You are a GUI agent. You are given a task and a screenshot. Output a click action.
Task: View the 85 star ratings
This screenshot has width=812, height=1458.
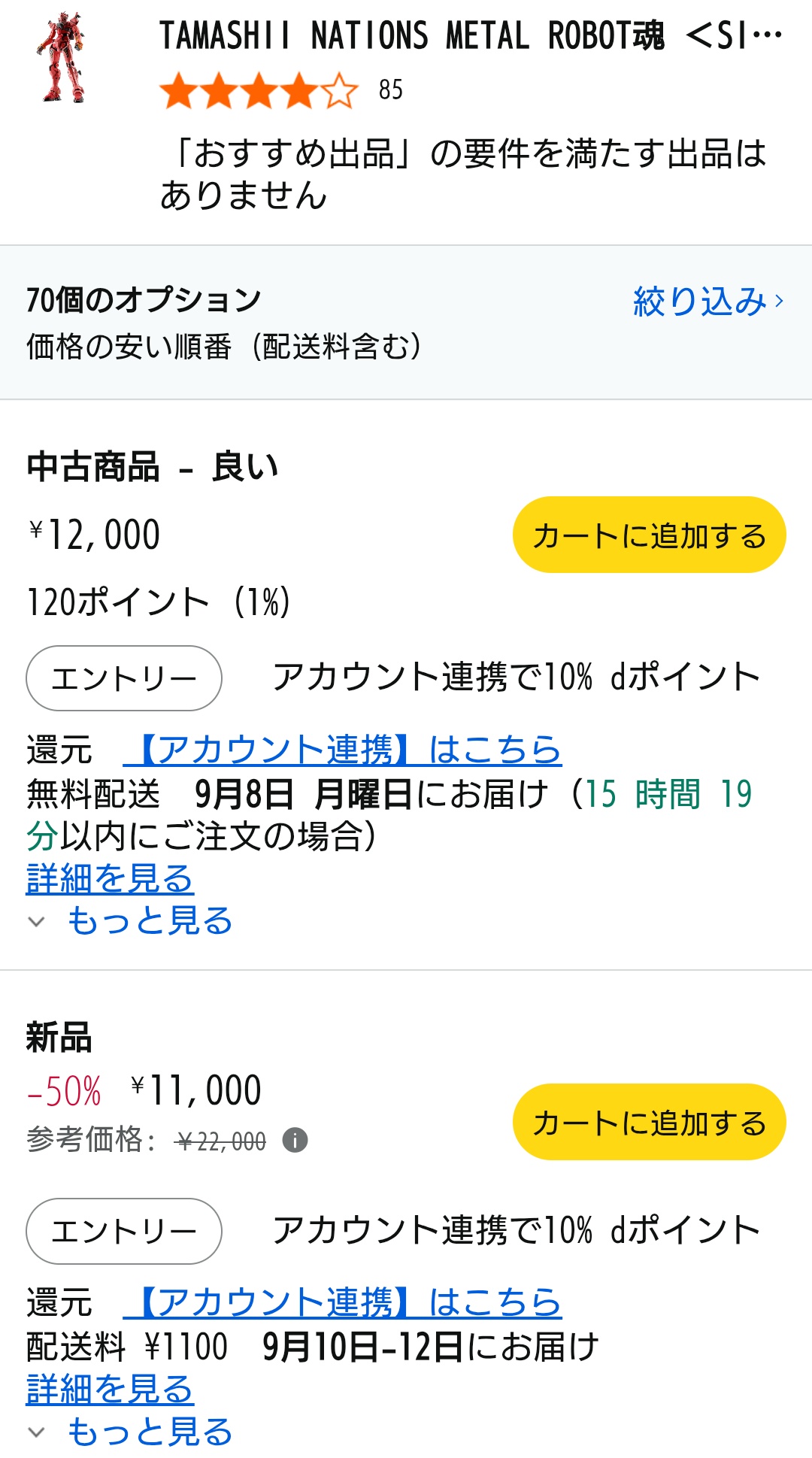coord(280,90)
